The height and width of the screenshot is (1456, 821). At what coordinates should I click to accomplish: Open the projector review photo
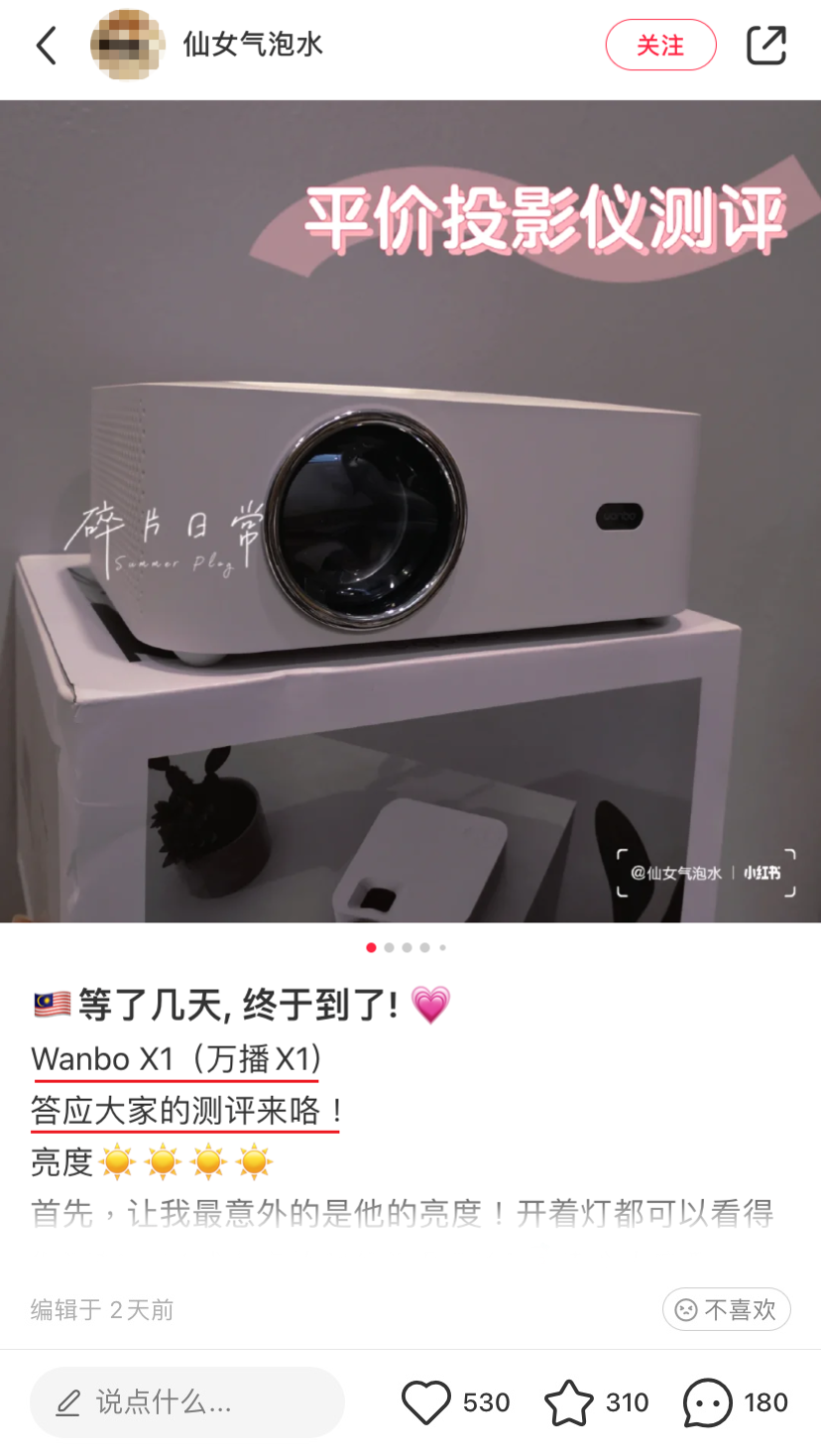click(x=410, y=511)
